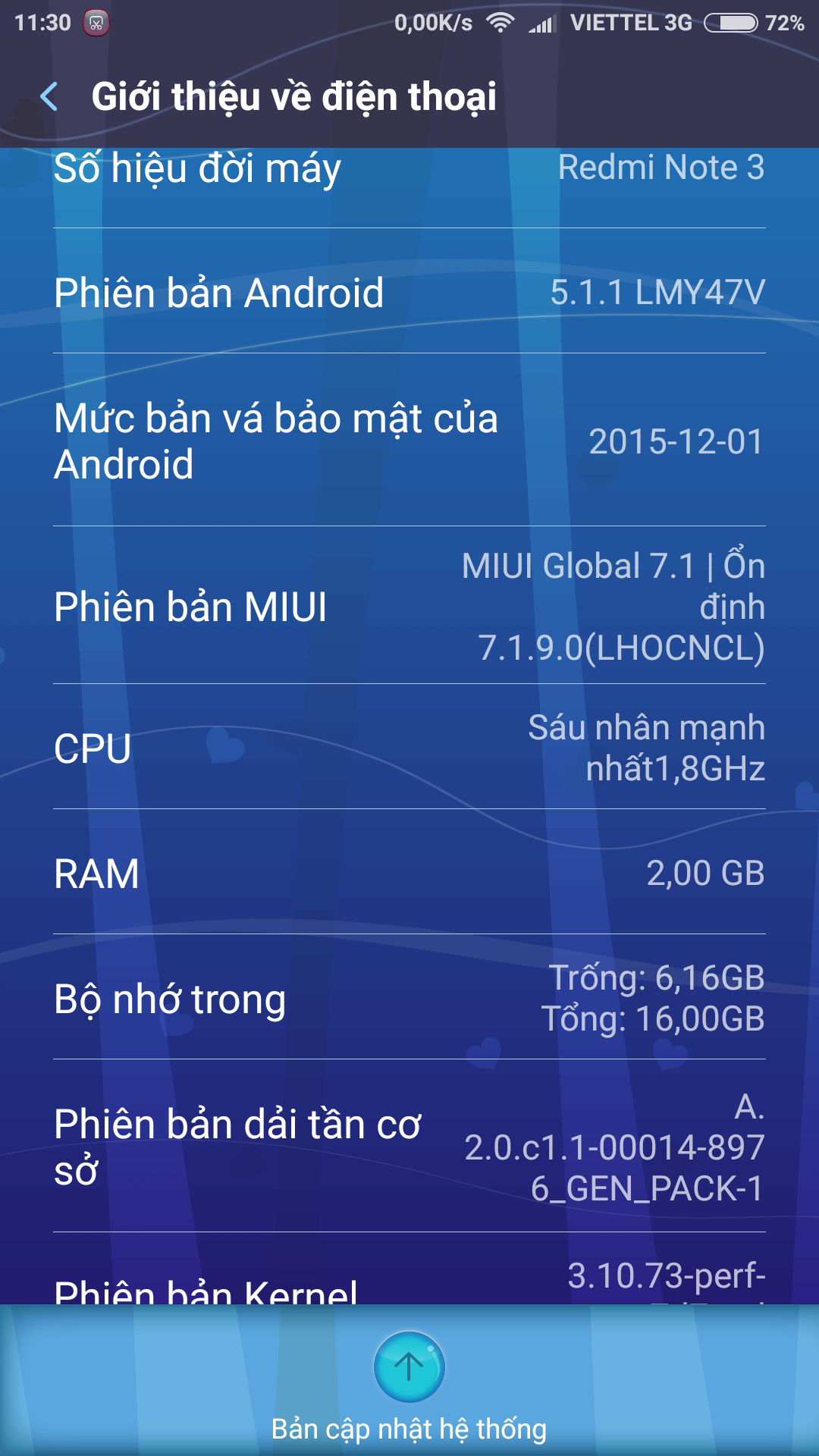Viewport: 819px width, 1456px height.
Task: Tap the back arrow to exit About phone
Action: click(51, 97)
